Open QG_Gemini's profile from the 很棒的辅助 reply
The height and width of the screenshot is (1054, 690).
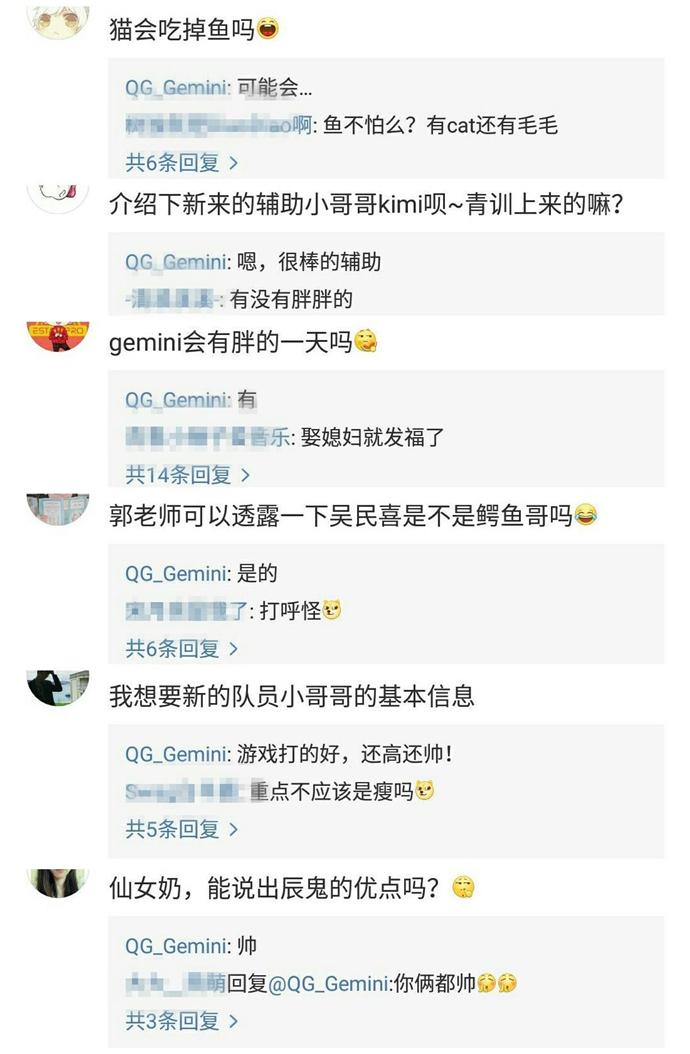pyautogui.click(x=176, y=262)
